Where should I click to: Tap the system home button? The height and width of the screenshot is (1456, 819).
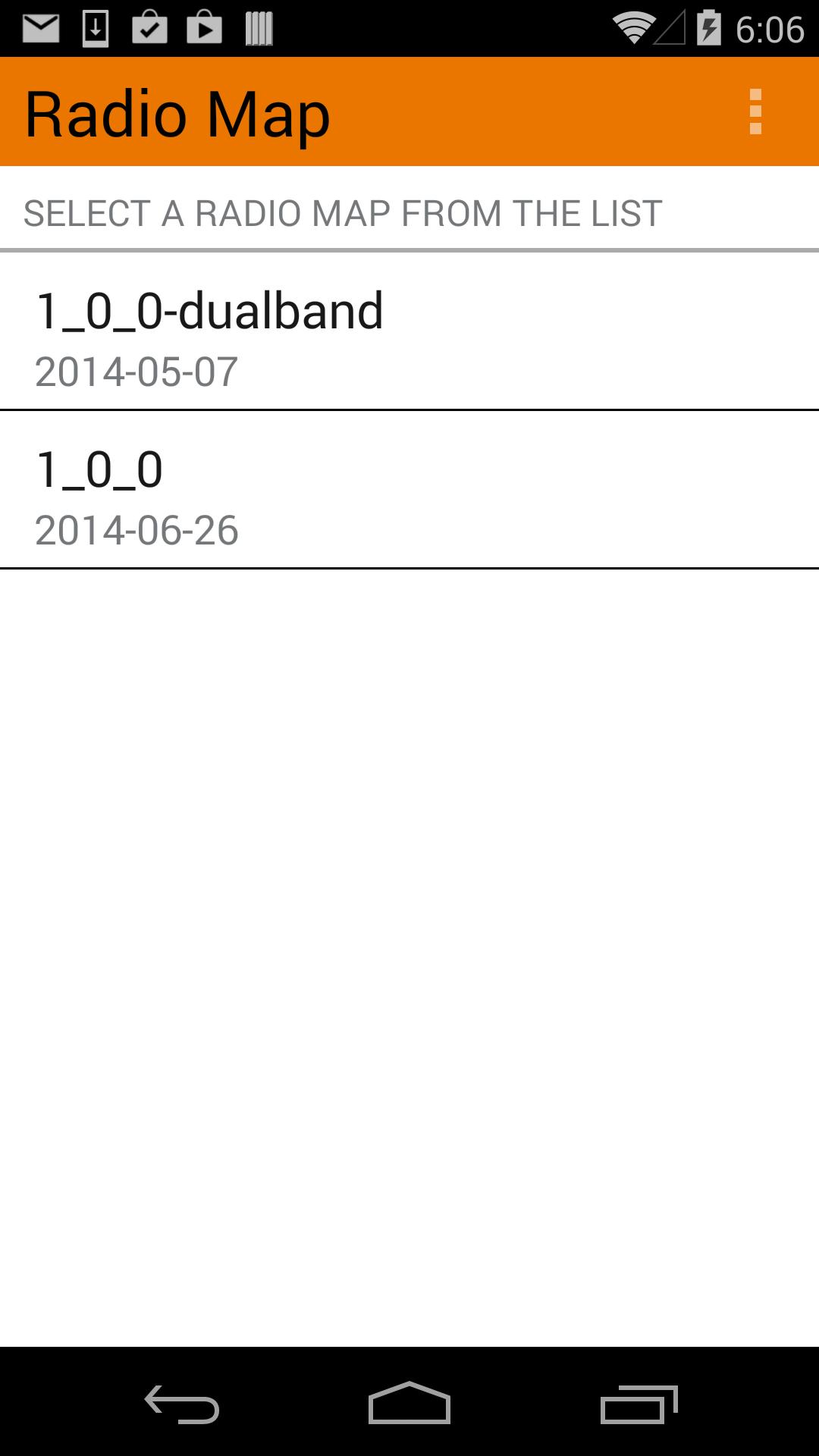pyautogui.click(x=409, y=1403)
